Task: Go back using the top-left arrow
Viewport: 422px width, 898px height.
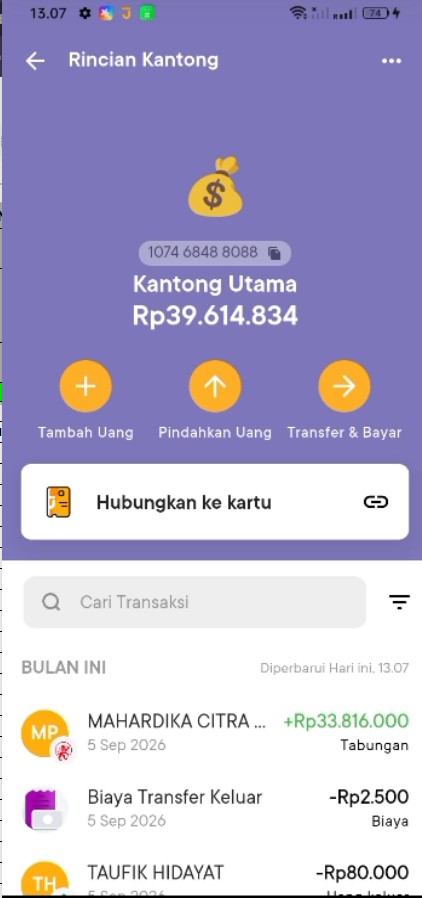Action: click(35, 61)
